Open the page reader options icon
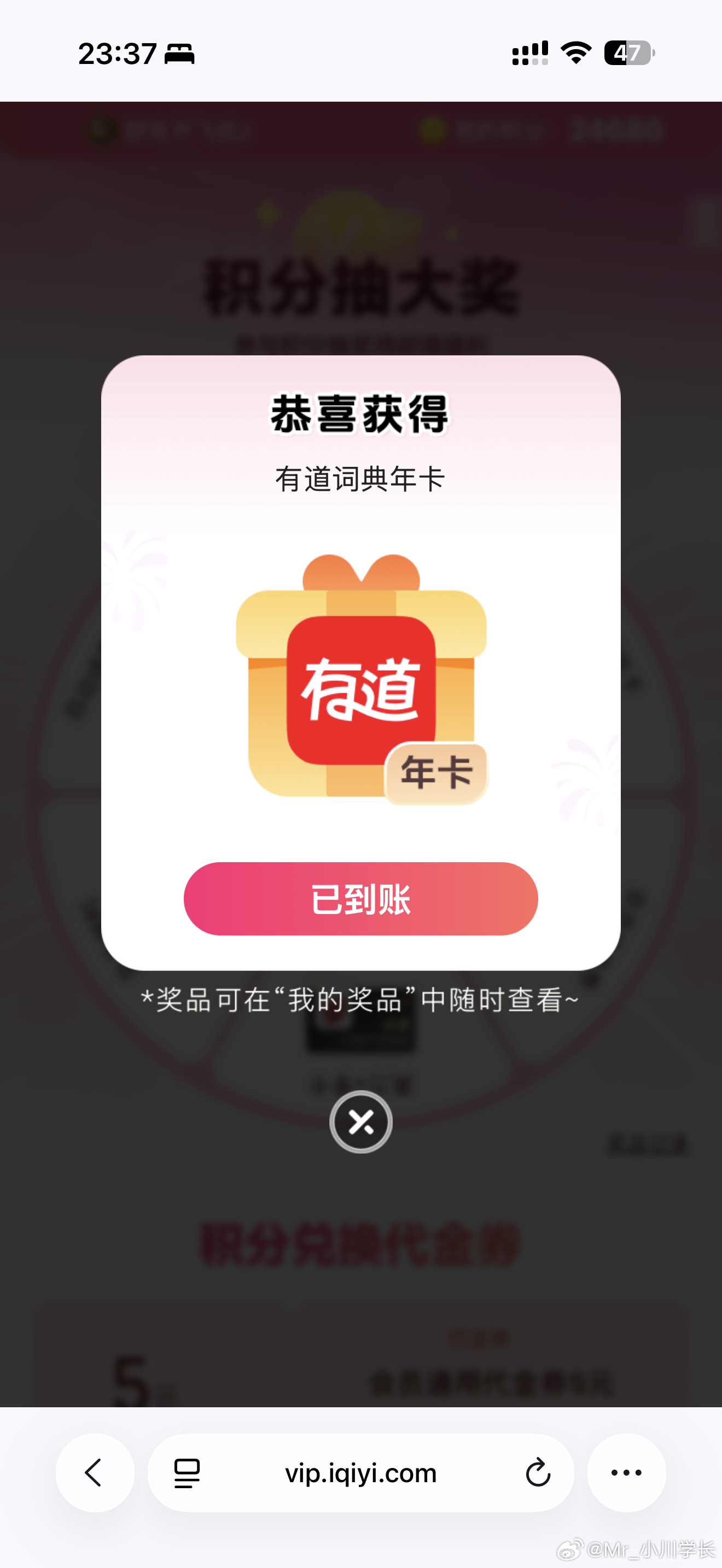This screenshot has height=1568, width=722. (x=187, y=1472)
